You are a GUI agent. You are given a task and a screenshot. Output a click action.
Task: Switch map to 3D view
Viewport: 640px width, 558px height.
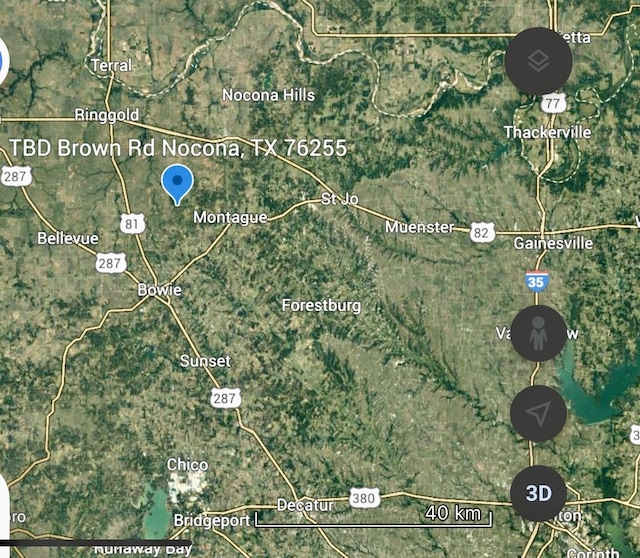point(538,493)
